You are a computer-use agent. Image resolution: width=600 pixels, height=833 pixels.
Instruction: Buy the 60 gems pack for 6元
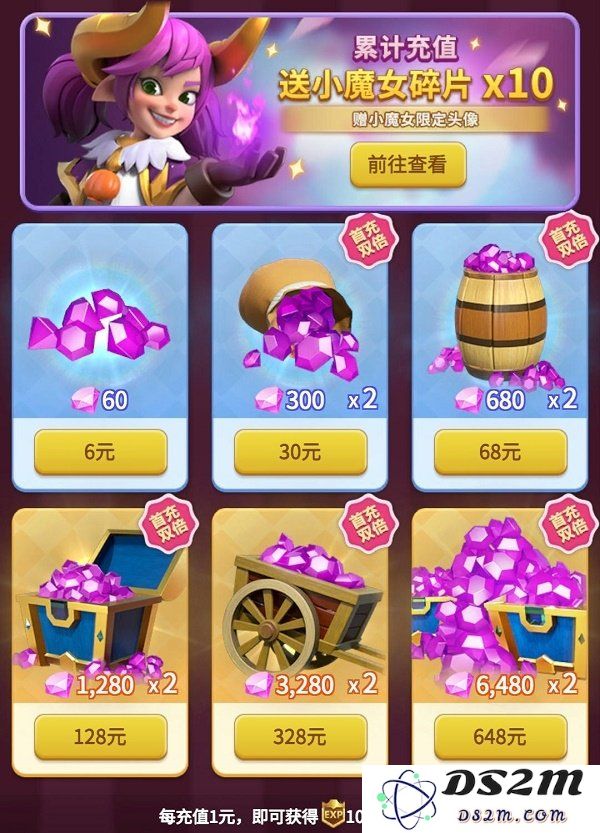[x=100, y=452]
